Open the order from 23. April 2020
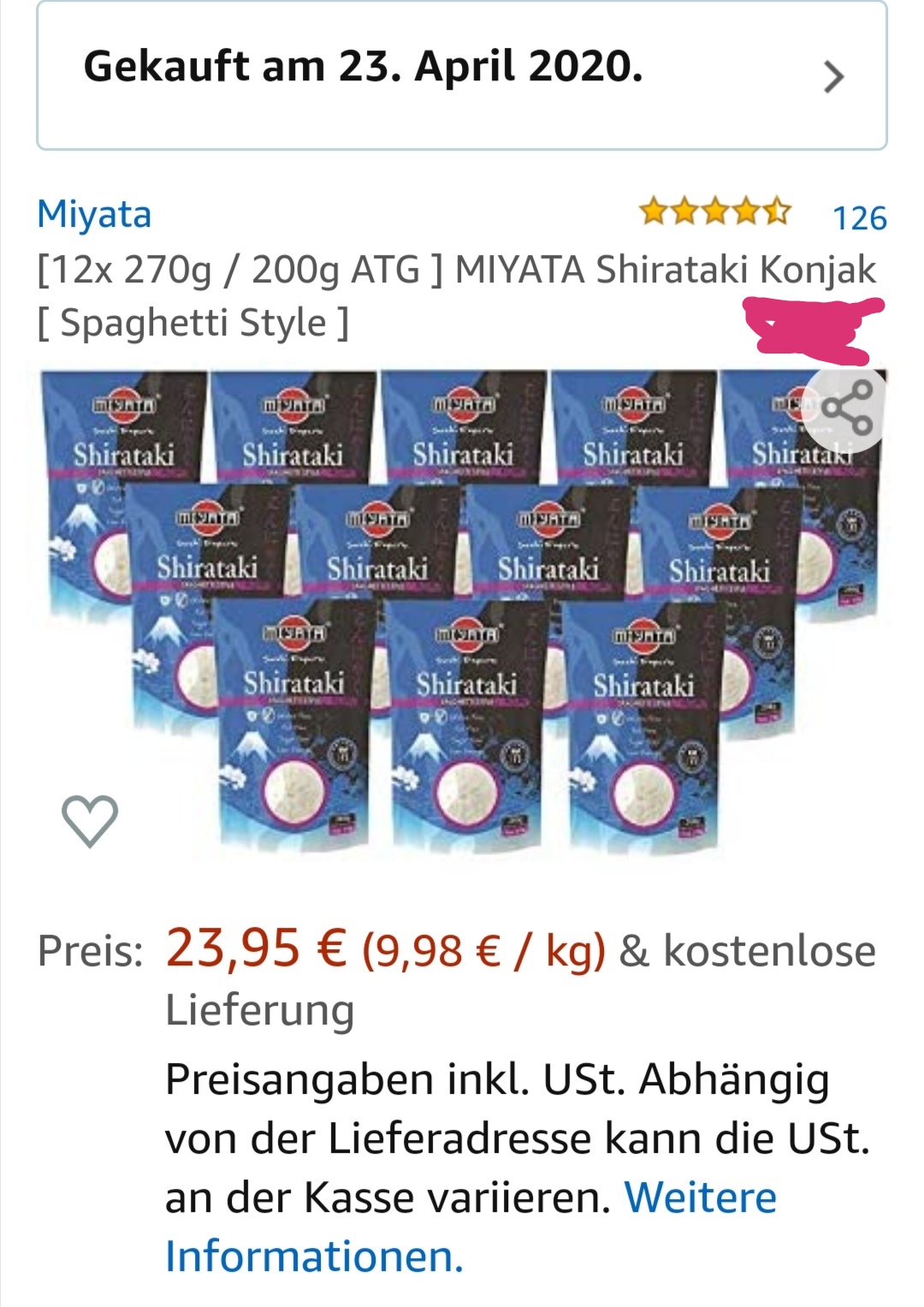 461,74
